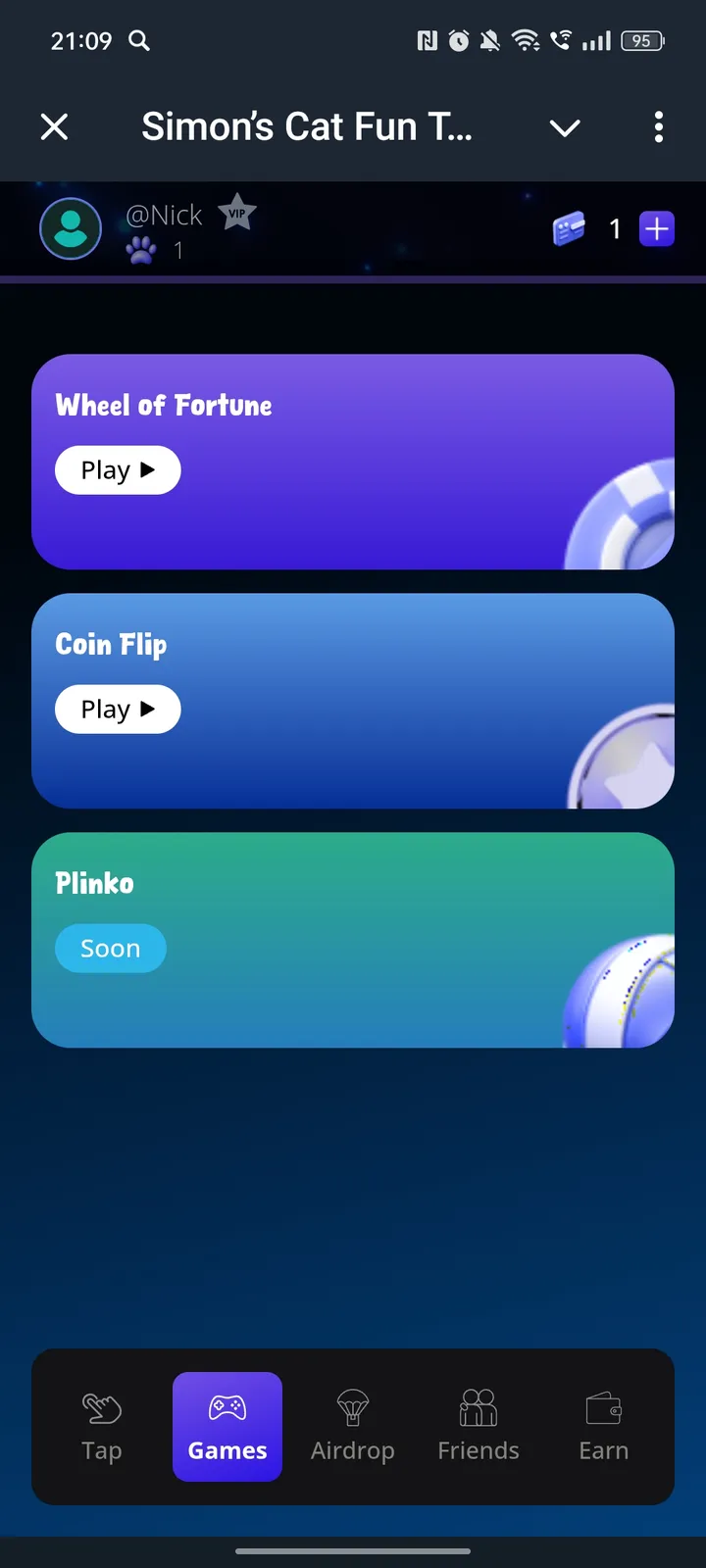
Task: Click the Plinko game card
Action: (353, 939)
